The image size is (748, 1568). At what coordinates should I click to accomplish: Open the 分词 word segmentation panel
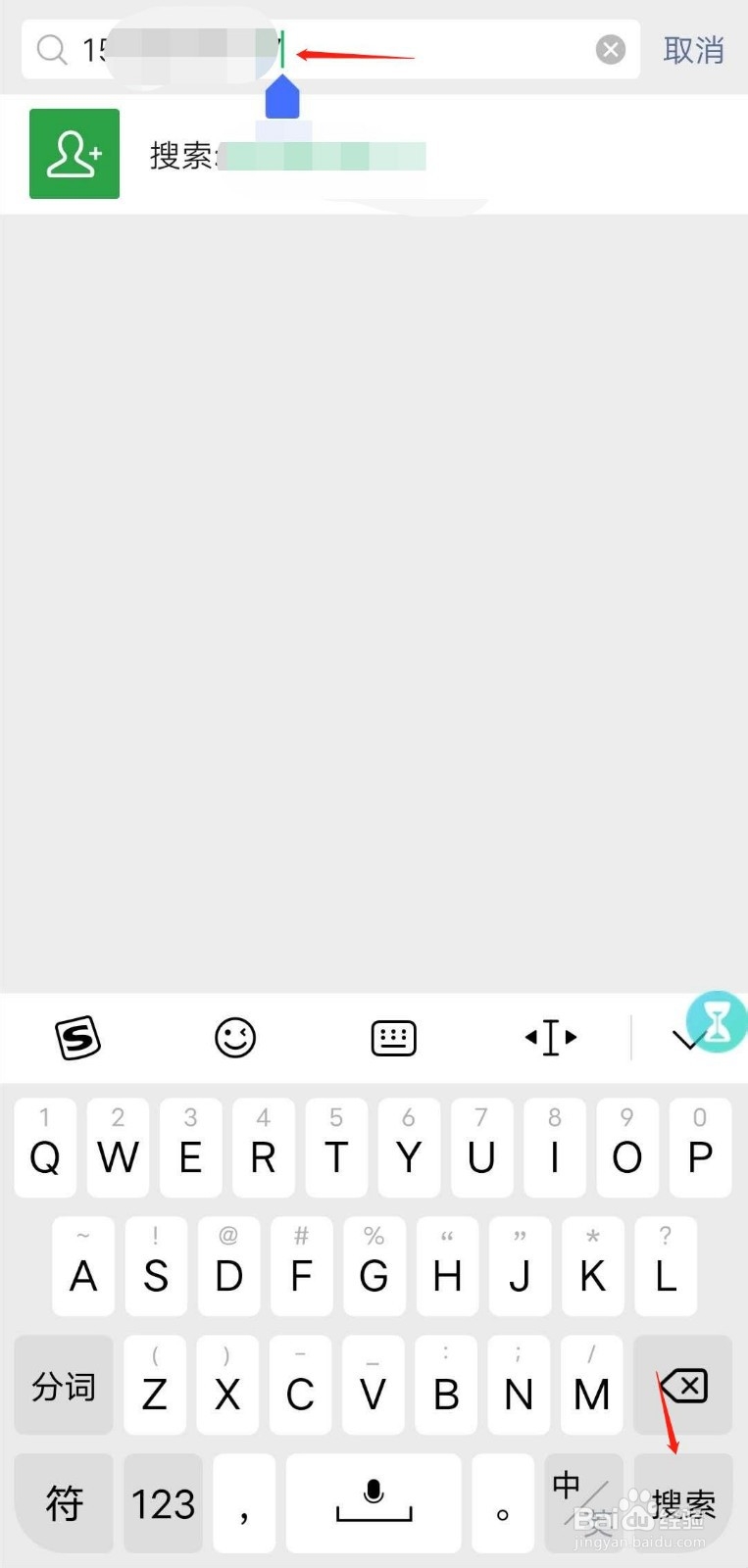pyautogui.click(x=63, y=1385)
